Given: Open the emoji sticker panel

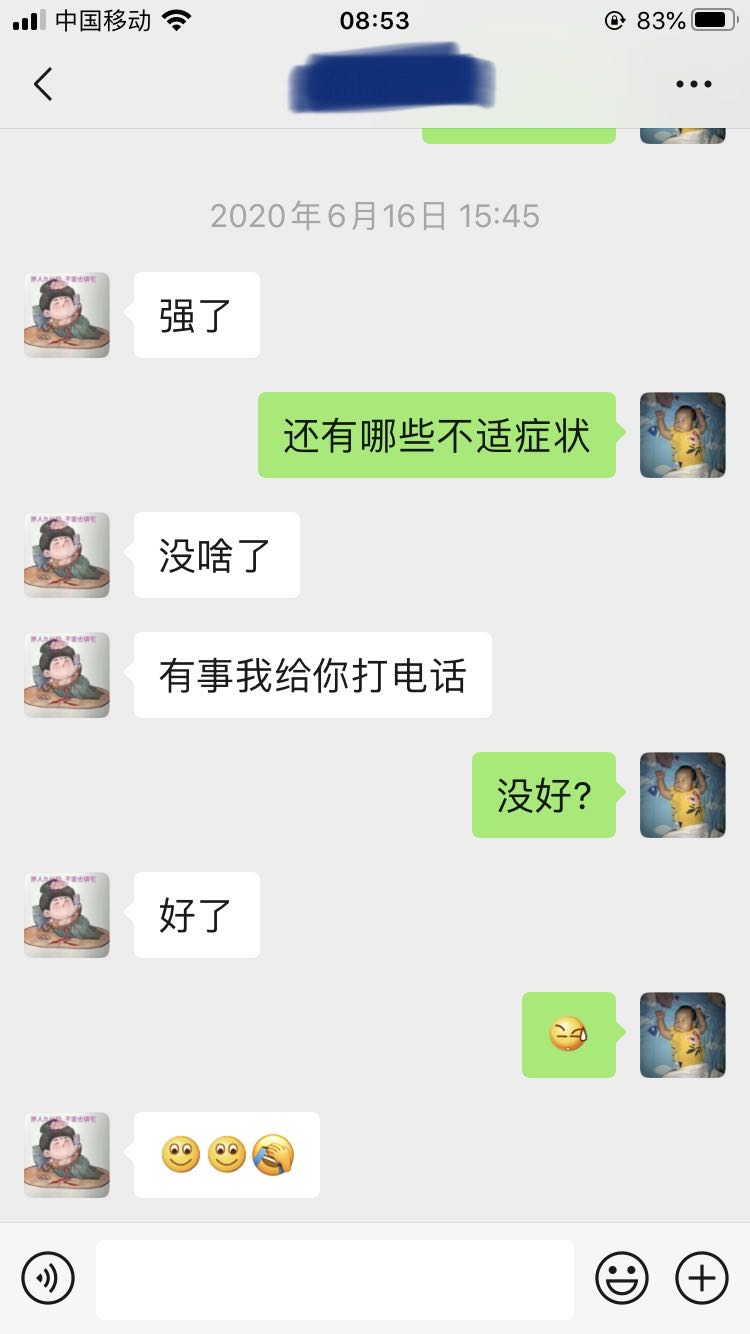Looking at the screenshot, I should click(x=621, y=1277).
